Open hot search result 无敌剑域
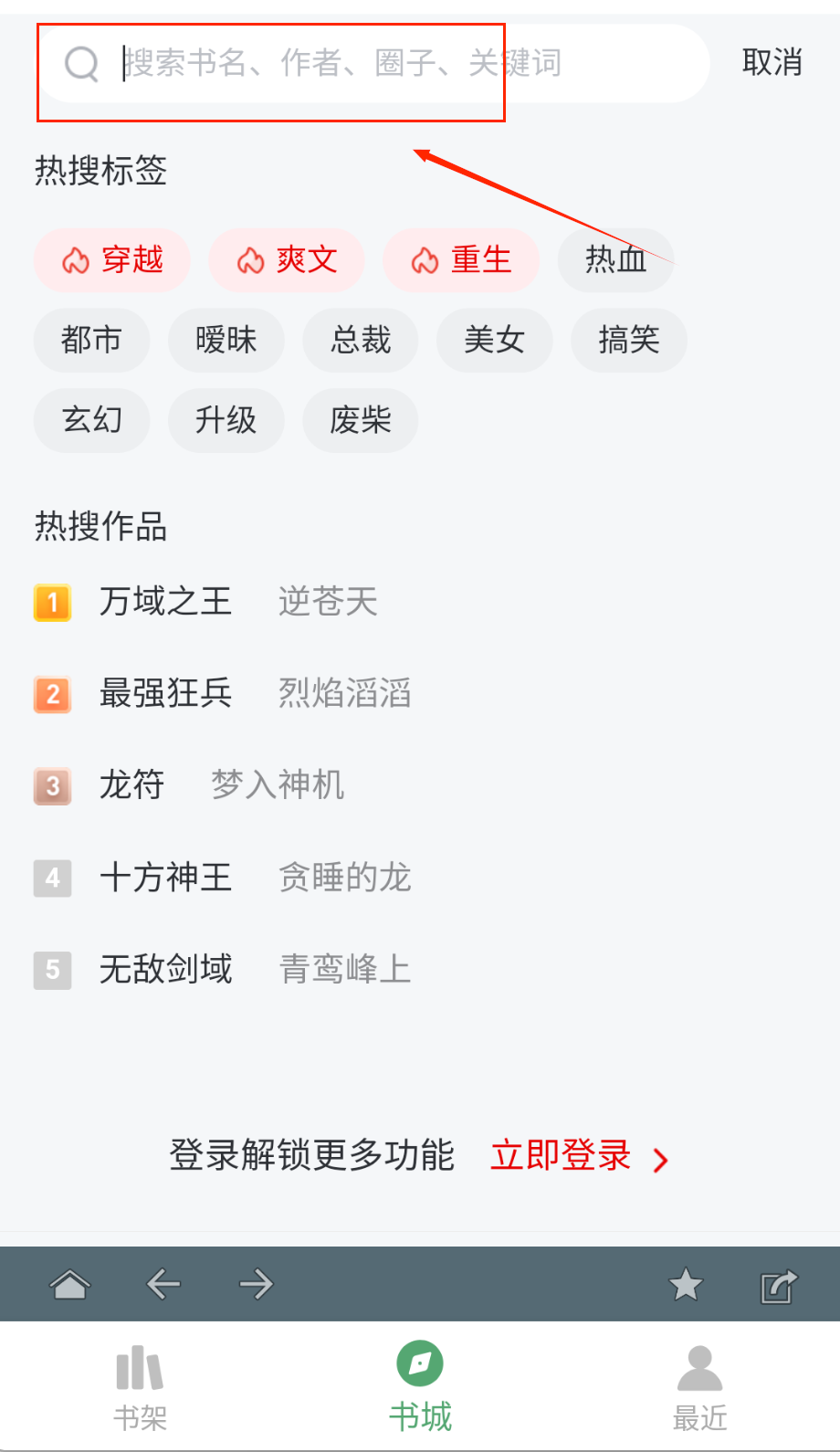This screenshot has height=1452, width=840. pos(165,969)
